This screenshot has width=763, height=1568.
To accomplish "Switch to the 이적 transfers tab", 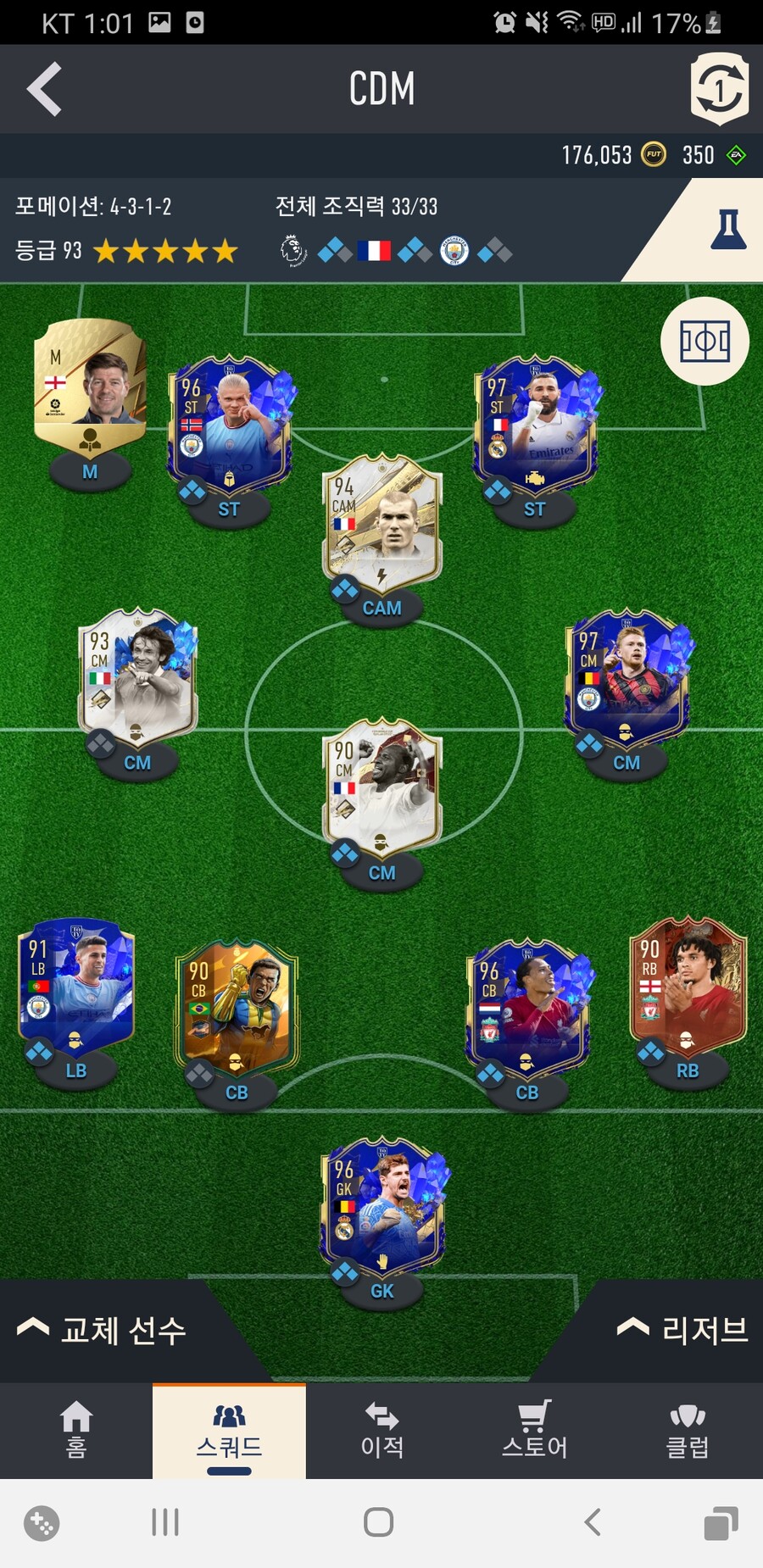I will click(x=381, y=1431).
